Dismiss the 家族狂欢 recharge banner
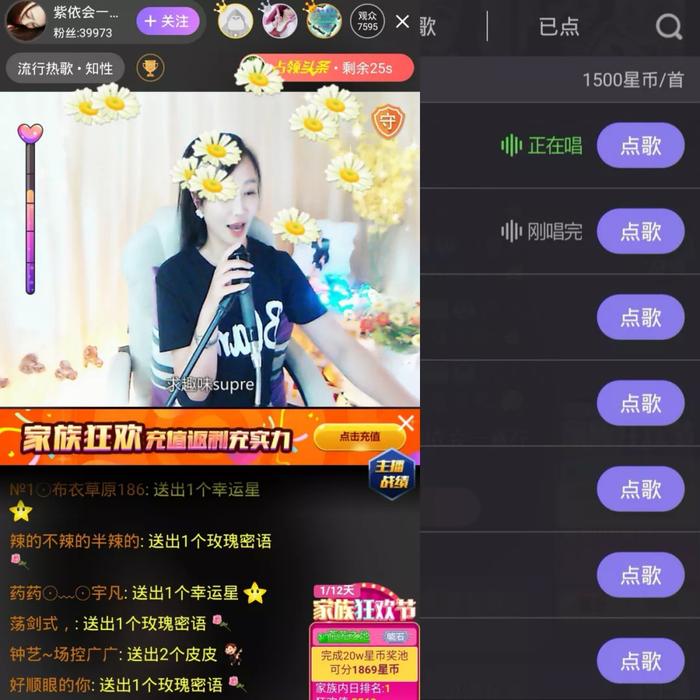Viewport: 700px width, 700px height. pyautogui.click(x=406, y=422)
